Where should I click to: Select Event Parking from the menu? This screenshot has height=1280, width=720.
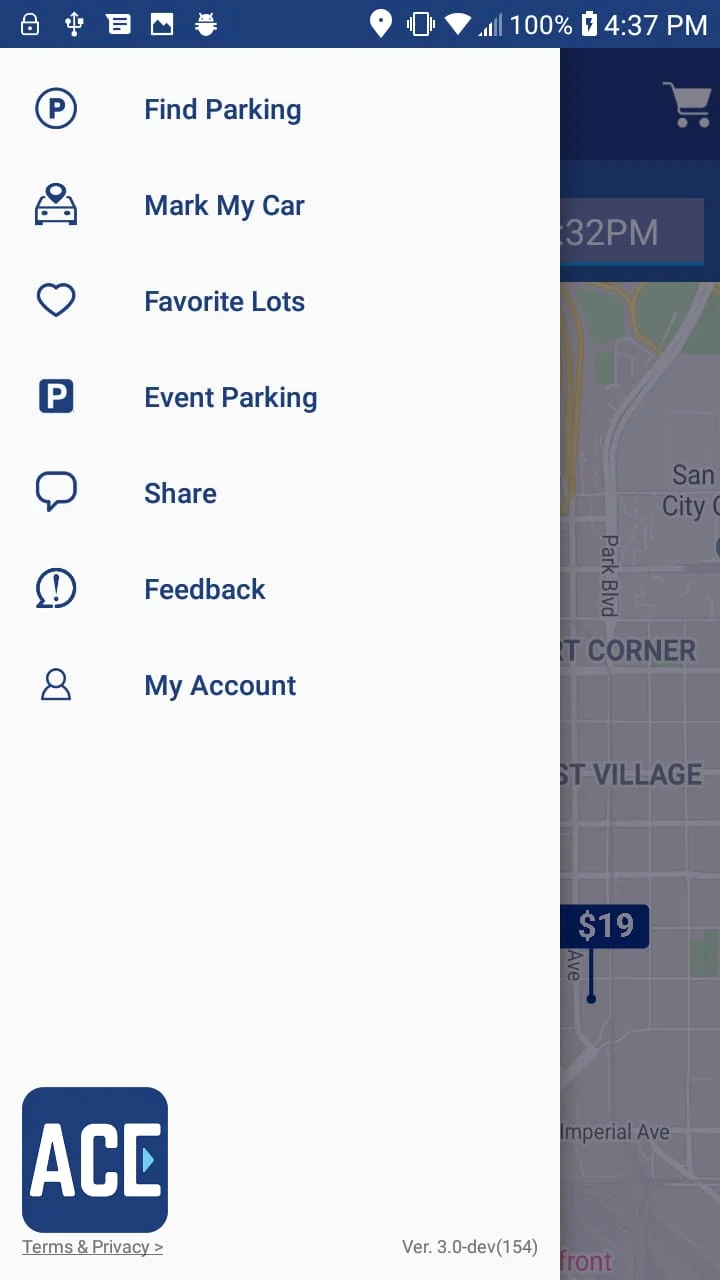[230, 397]
